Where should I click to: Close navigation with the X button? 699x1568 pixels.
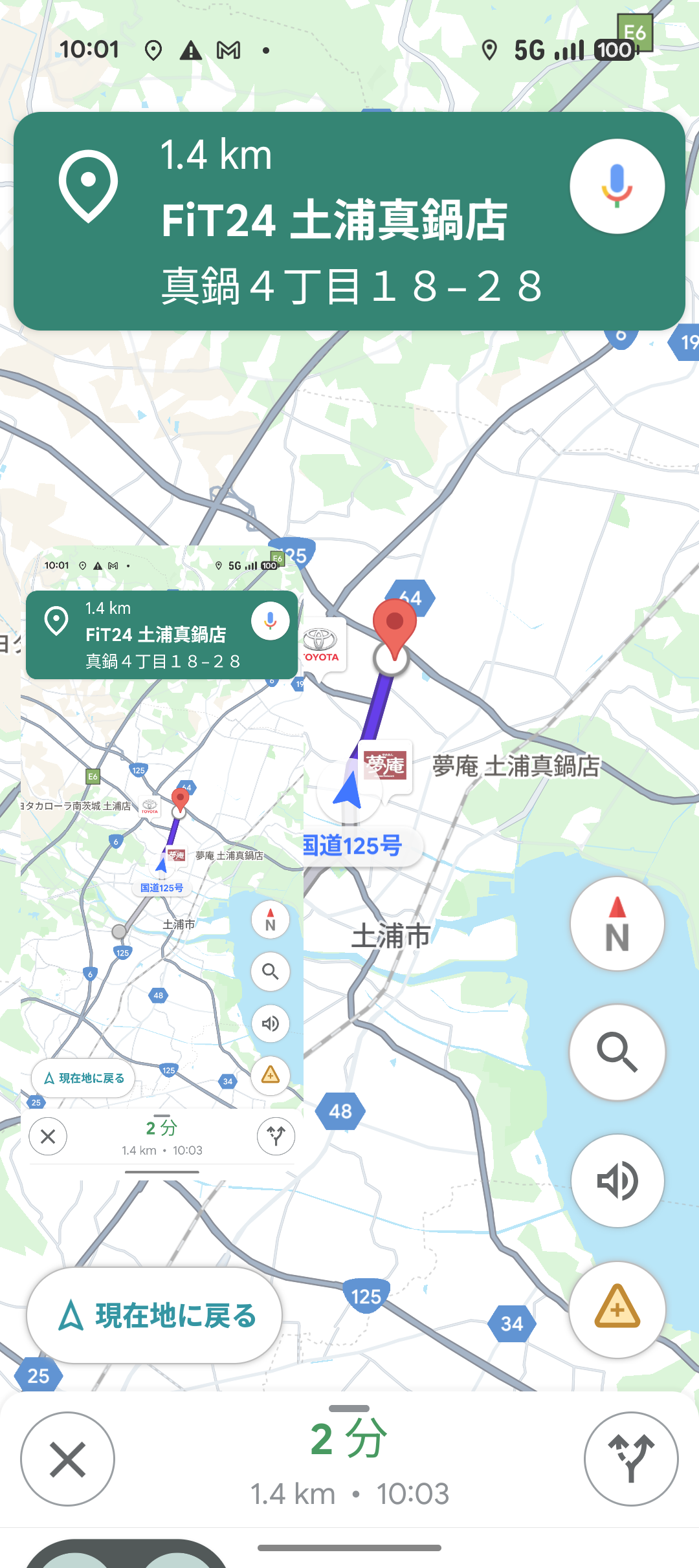[x=67, y=1459]
